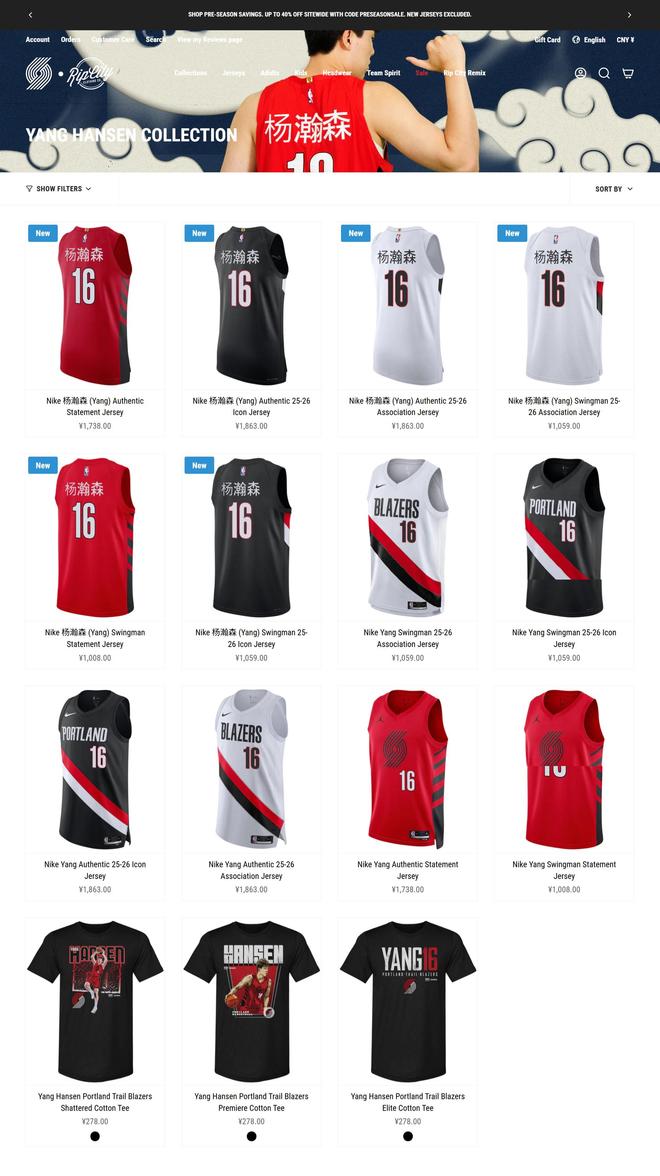Open the user account icon
Viewport: 660px width, 1176px height.
tap(580, 73)
